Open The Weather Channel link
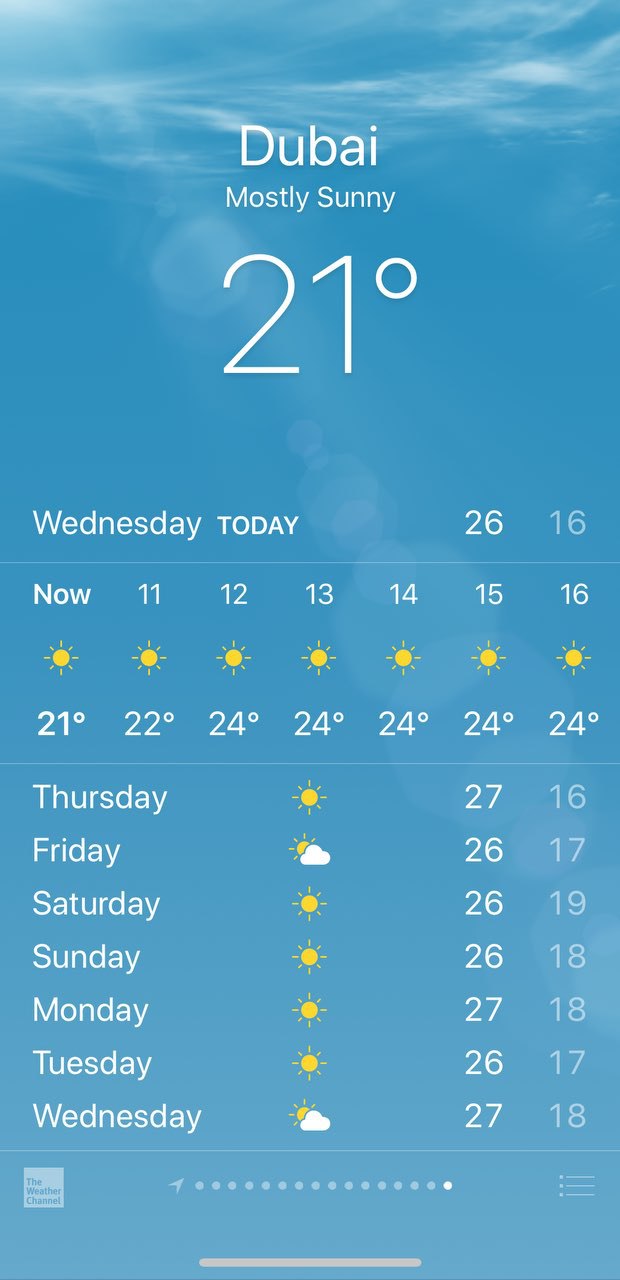620x1280 pixels. click(44, 1187)
